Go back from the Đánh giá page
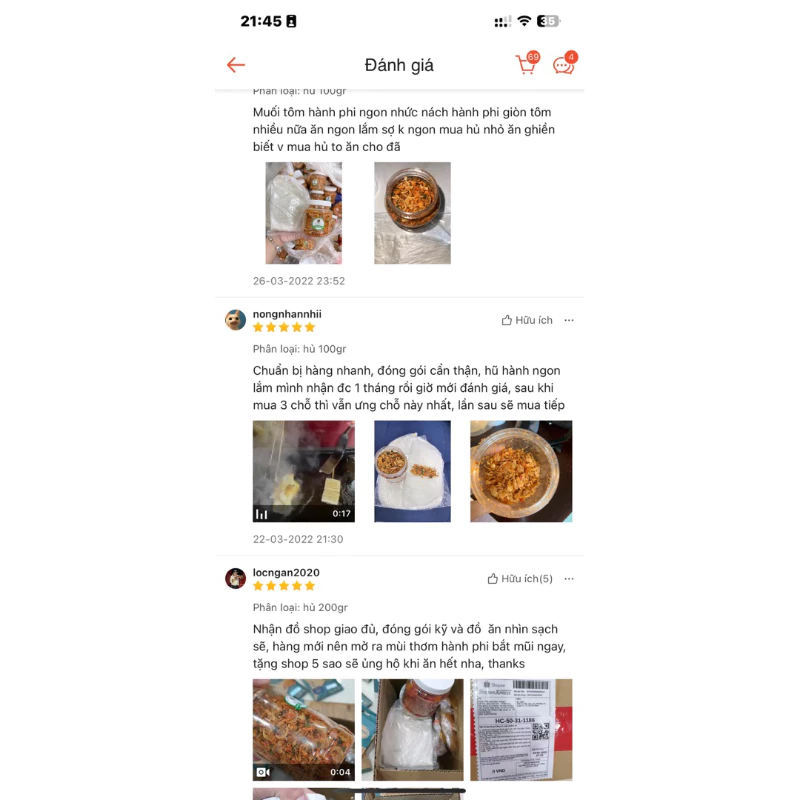800x800 pixels. coord(236,65)
